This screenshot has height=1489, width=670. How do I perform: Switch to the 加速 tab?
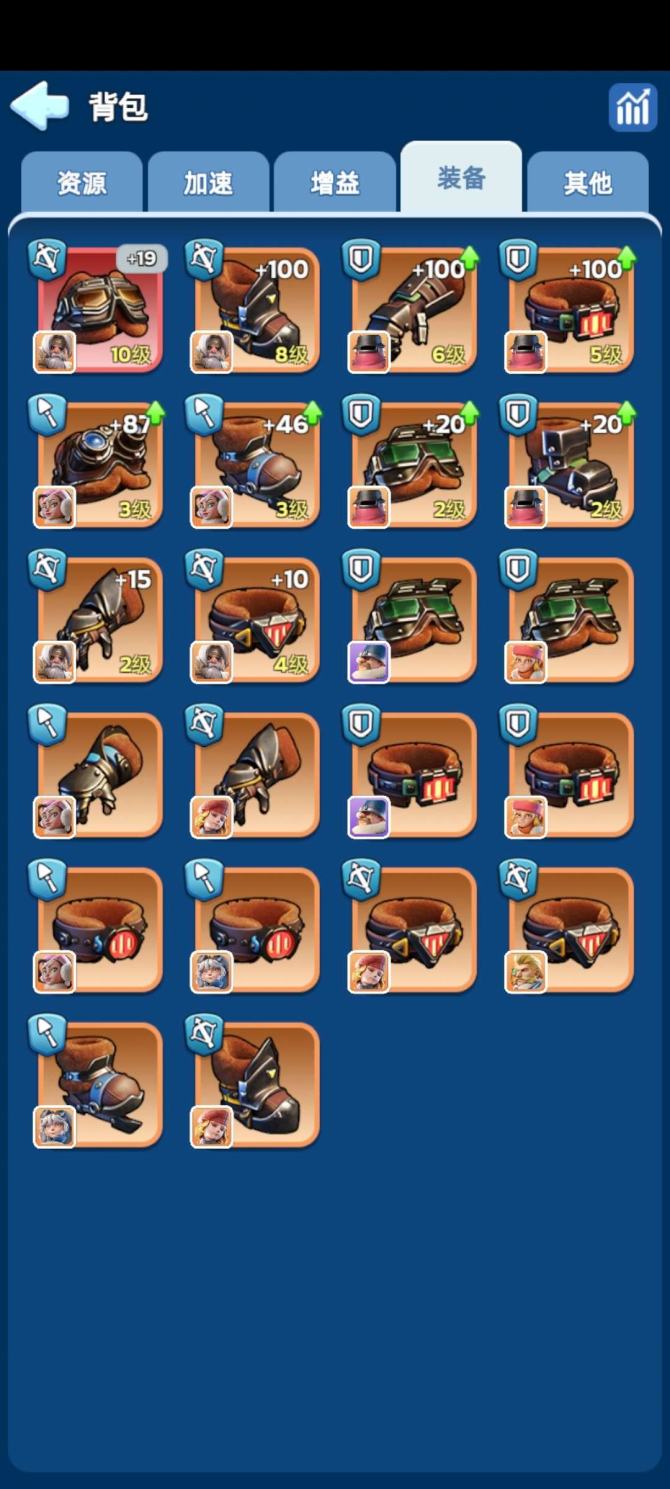[208, 183]
